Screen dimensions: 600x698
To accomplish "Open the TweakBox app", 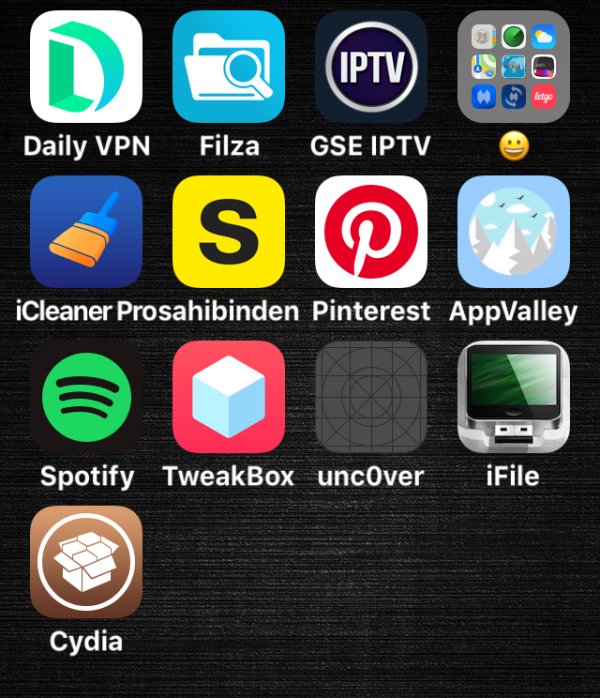I will click(x=229, y=397).
